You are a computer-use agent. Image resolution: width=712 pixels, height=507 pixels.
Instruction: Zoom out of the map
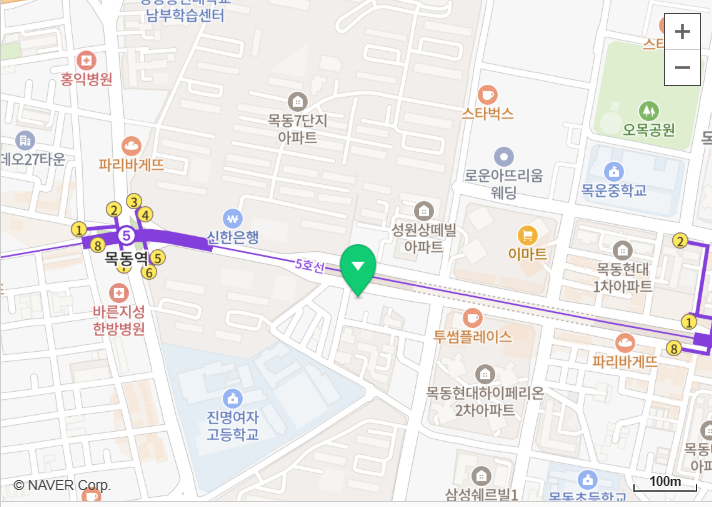682,67
